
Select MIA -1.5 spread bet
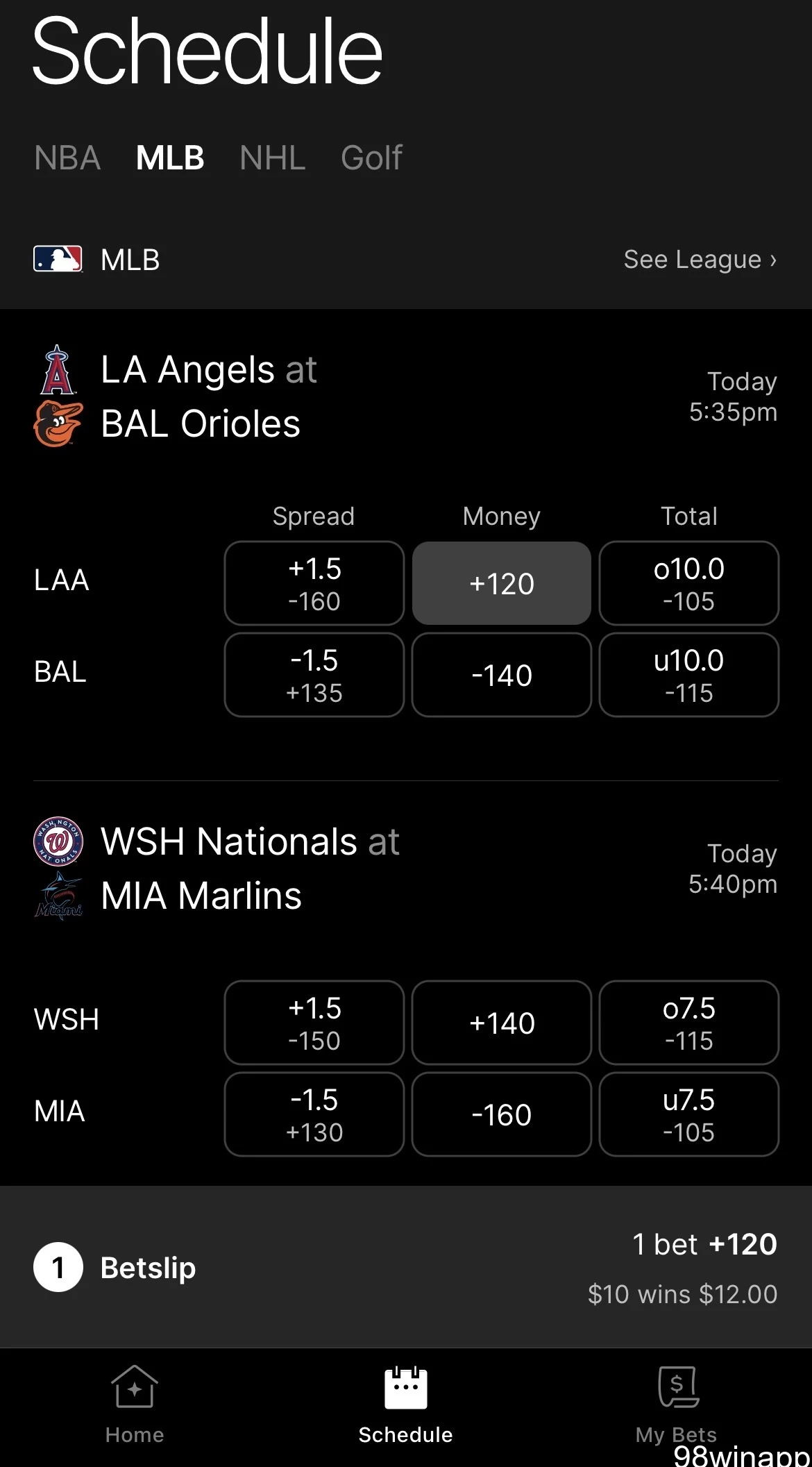coord(314,1114)
